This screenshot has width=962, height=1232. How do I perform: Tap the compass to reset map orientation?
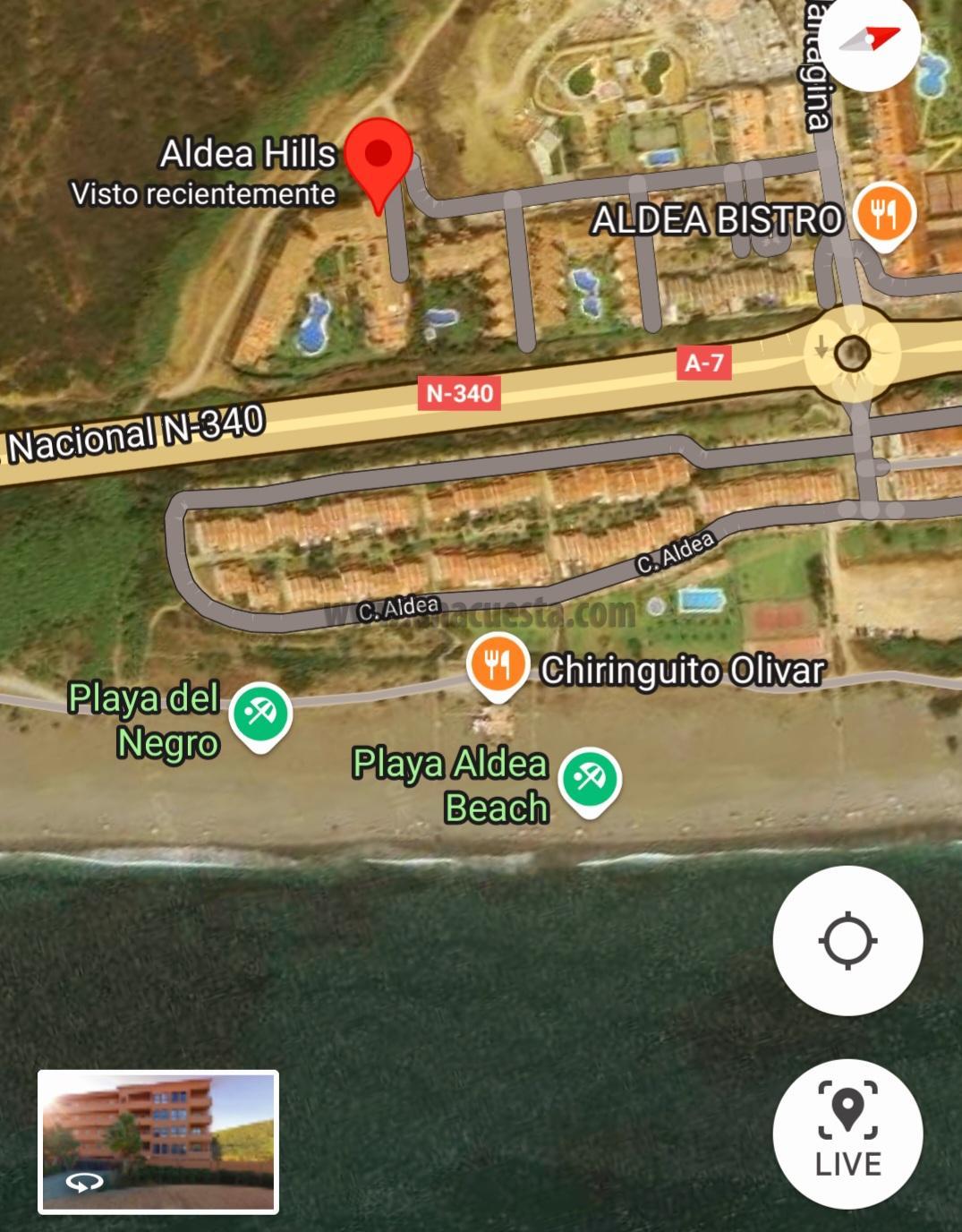pos(870,40)
